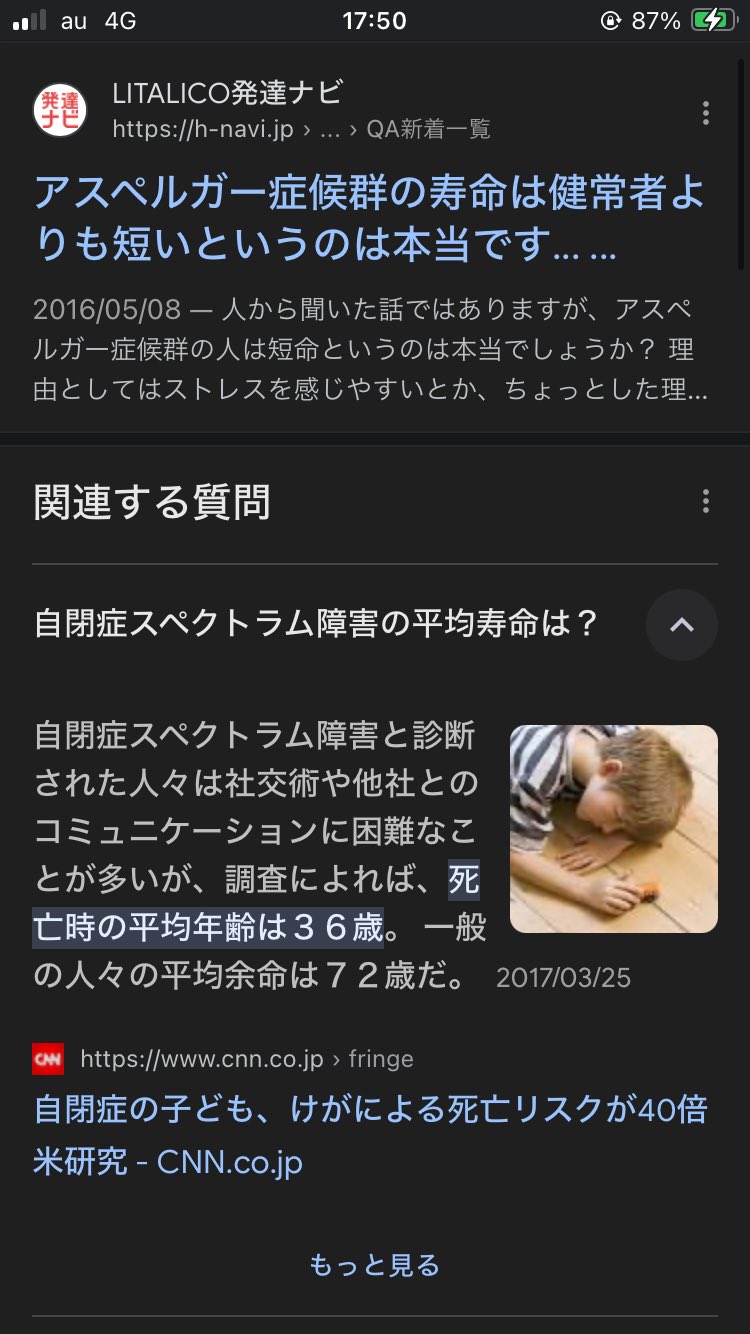750x1334 pixels.
Task: Open the LITALICO発達ナビ result title link
Action: click(x=368, y=218)
